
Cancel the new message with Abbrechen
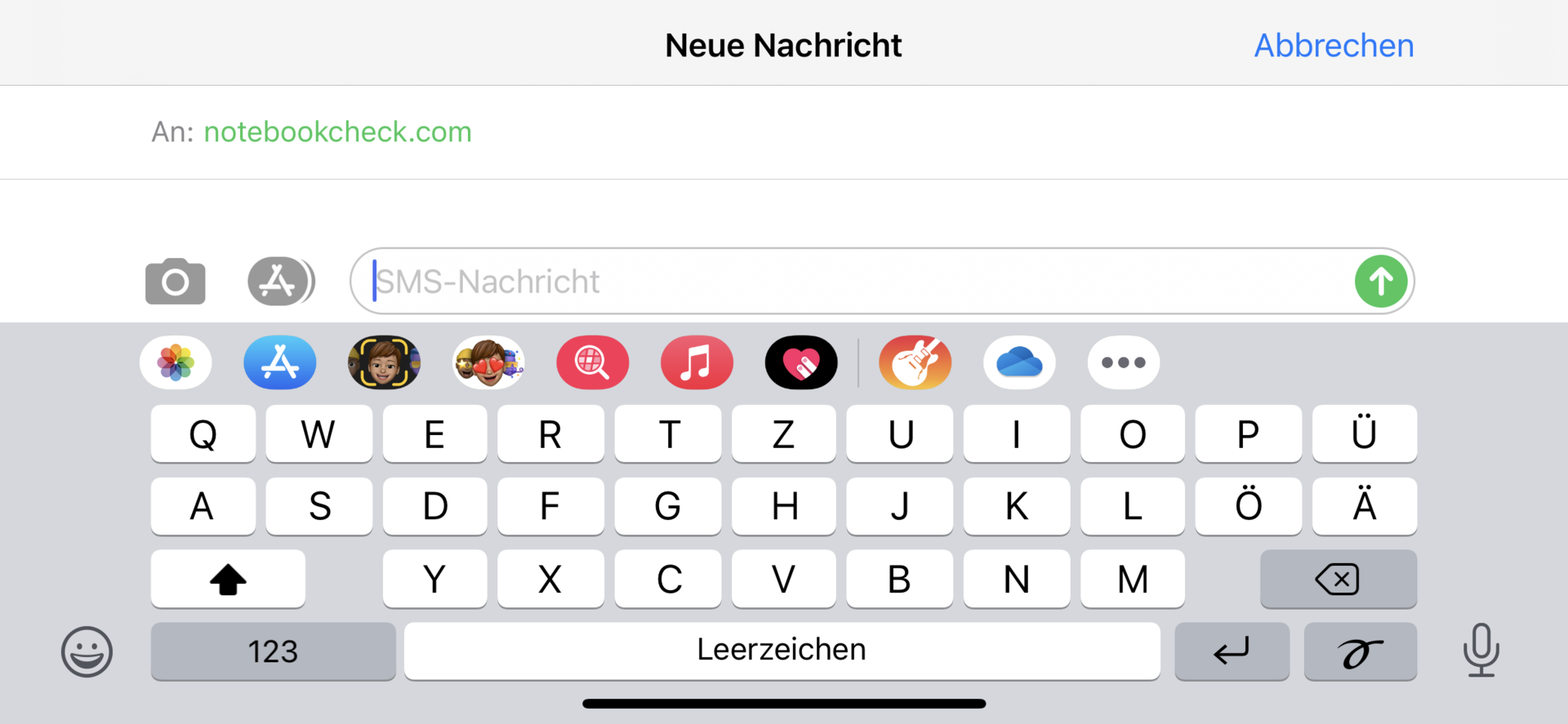(x=1334, y=46)
